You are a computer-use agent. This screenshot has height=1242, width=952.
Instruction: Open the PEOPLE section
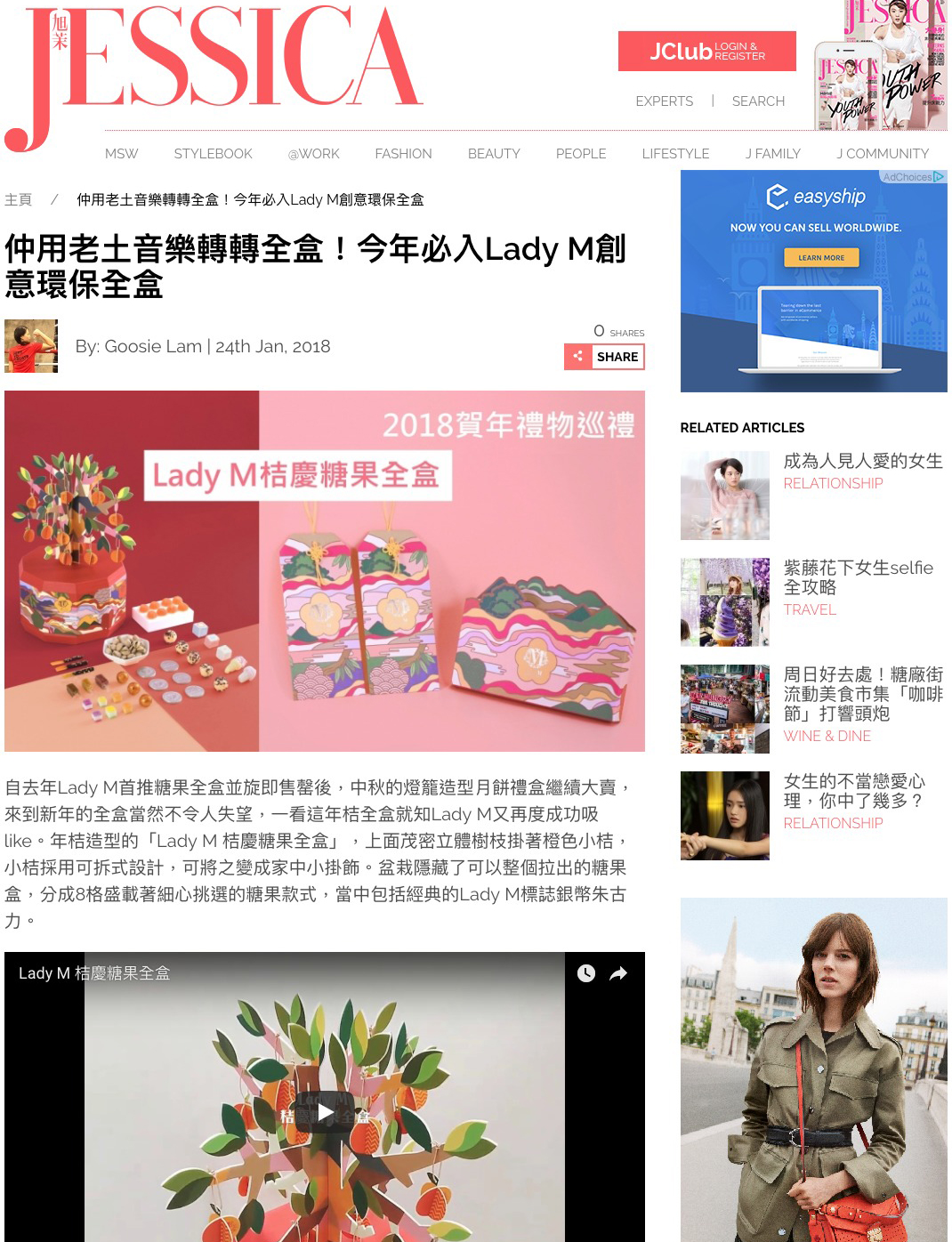pyautogui.click(x=580, y=154)
